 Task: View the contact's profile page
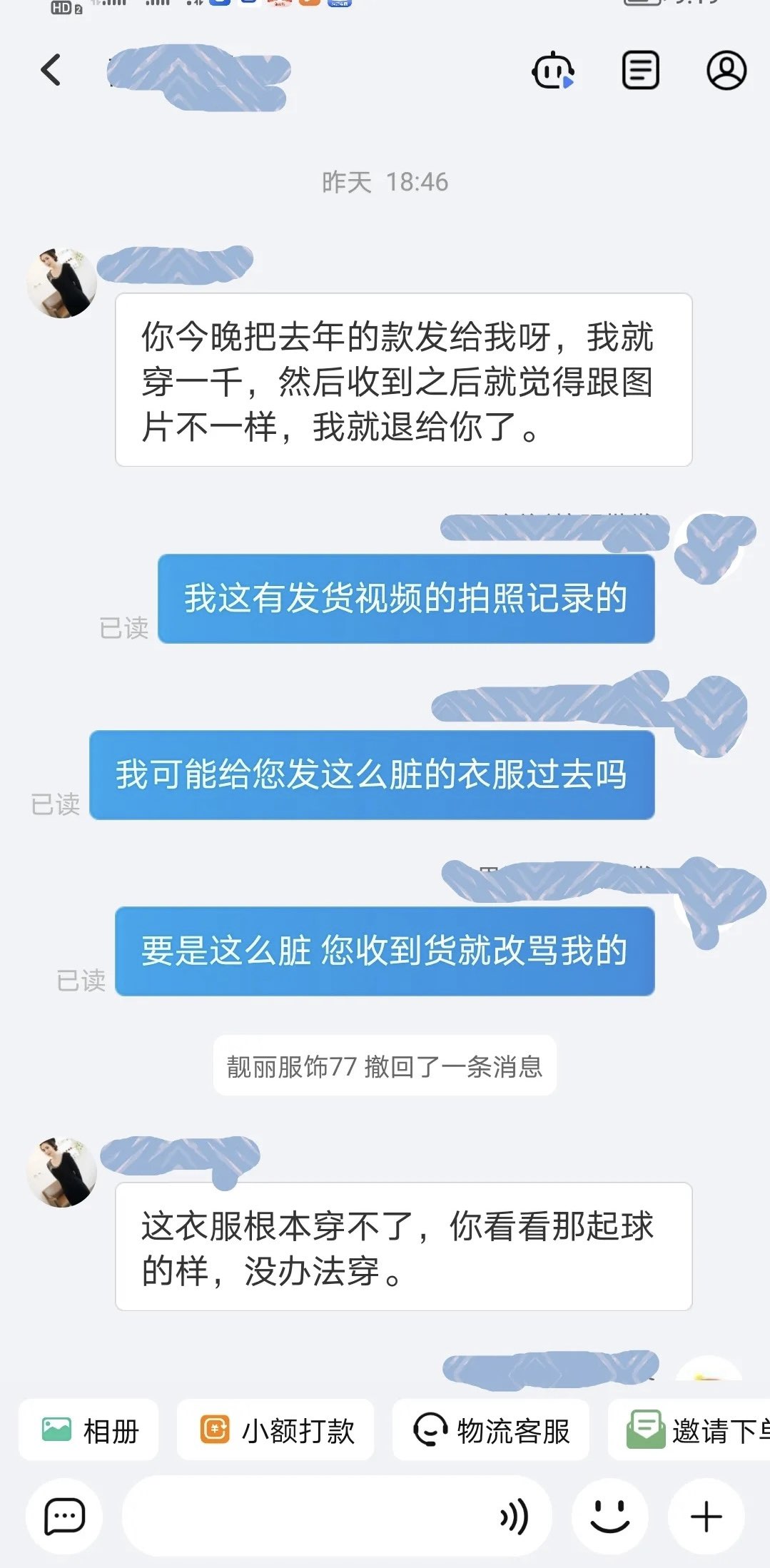point(726,71)
